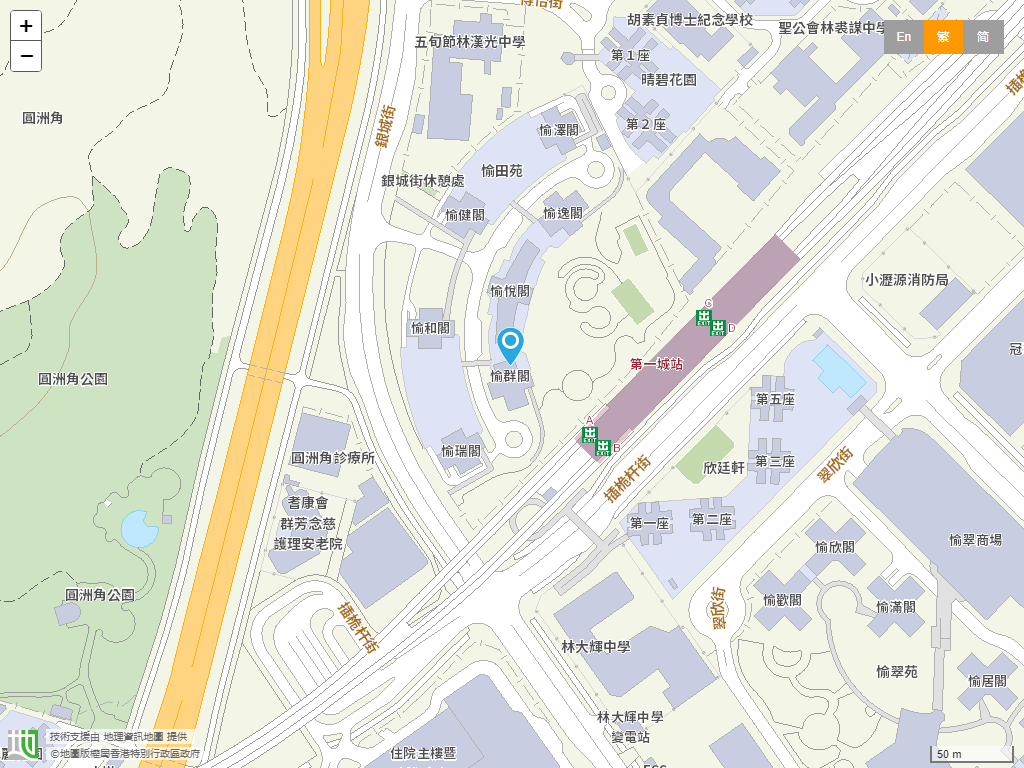Select the Traditional Chinese option
Screen dimensions: 1024x768
pyautogui.click(x=943, y=37)
